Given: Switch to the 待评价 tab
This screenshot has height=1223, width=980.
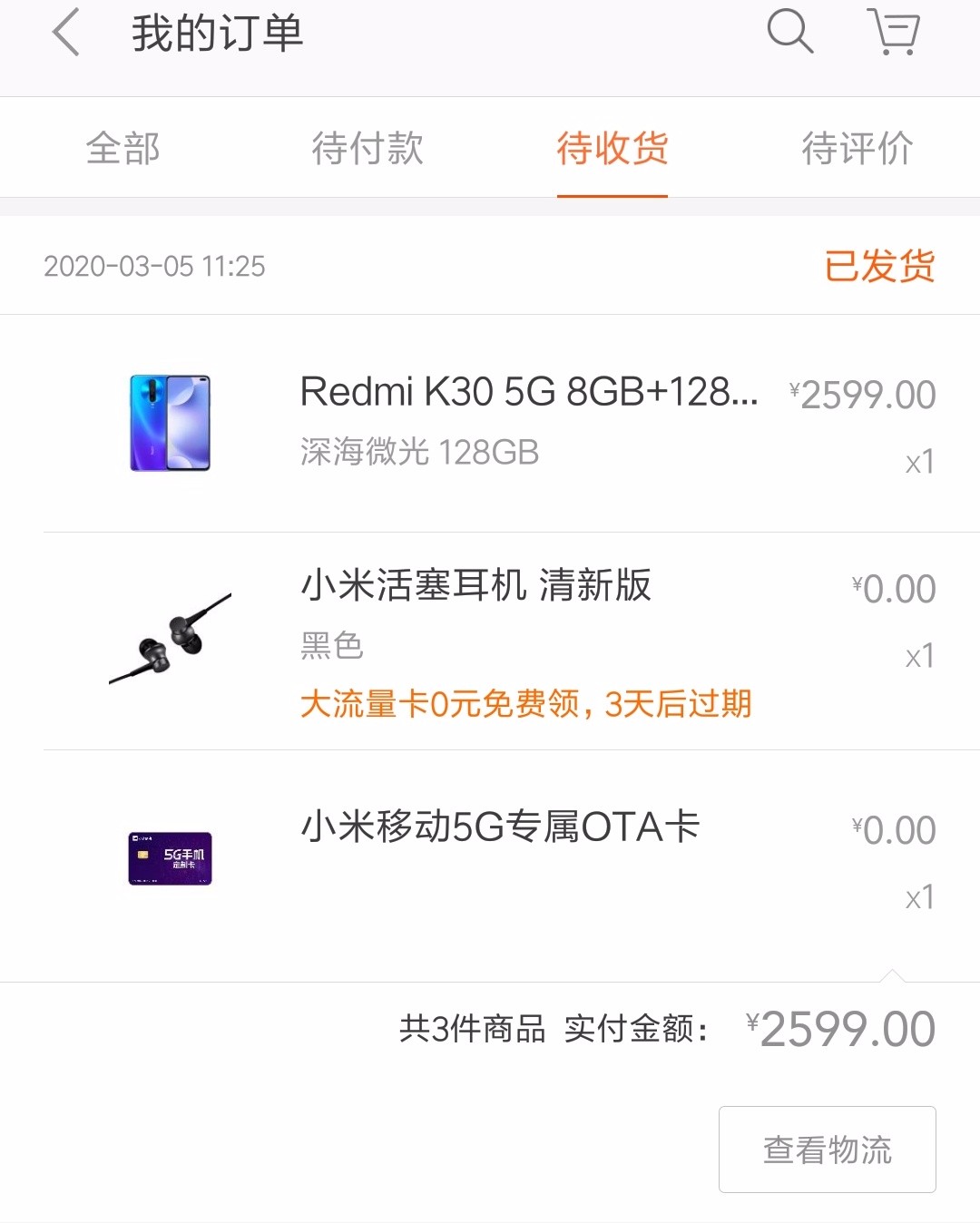Looking at the screenshot, I should 857,148.
